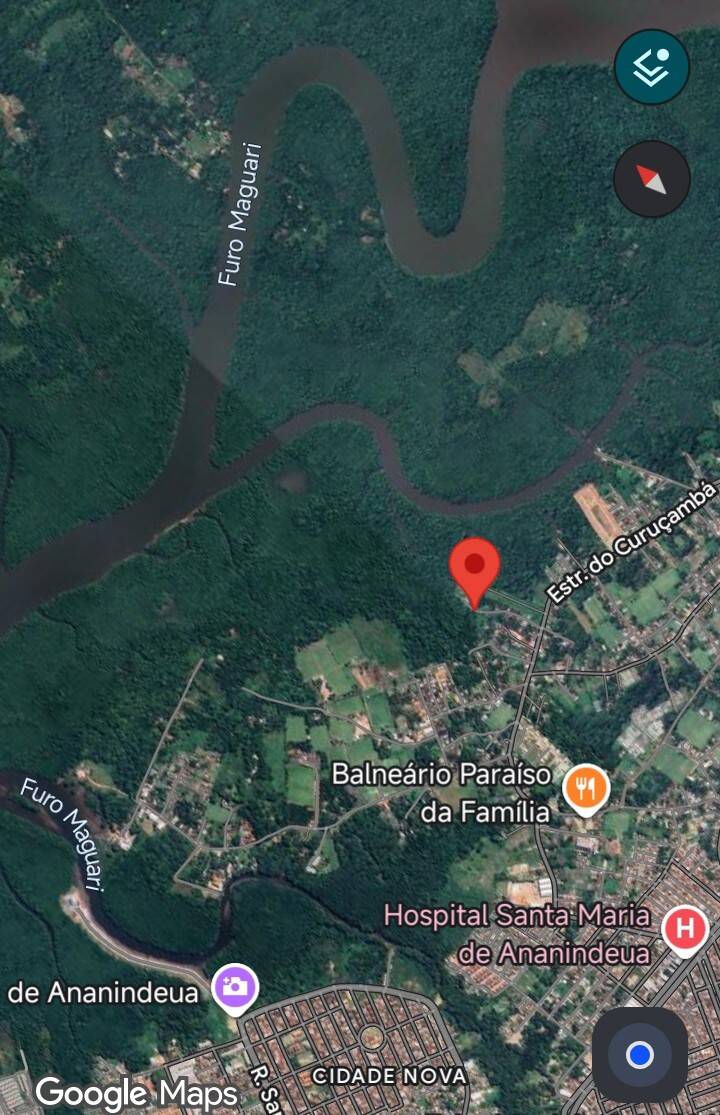Viewport: 720px width, 1115px height.
Task: Open the purple photo spot marker
Action: 235,988
